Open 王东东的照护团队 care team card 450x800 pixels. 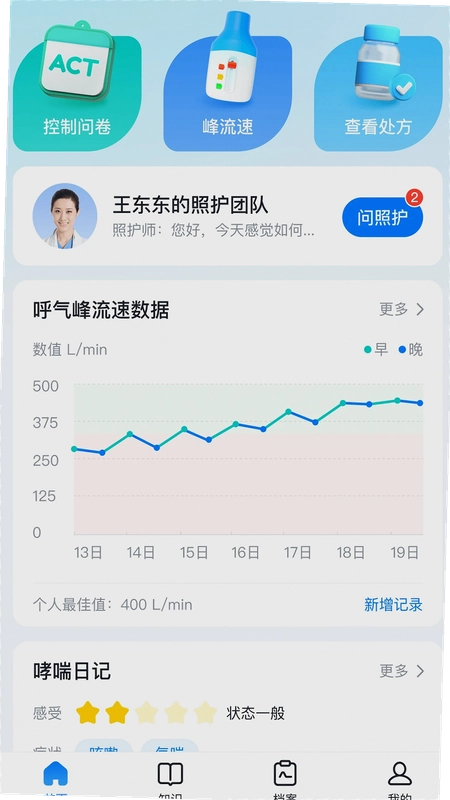tap(228, 216)
